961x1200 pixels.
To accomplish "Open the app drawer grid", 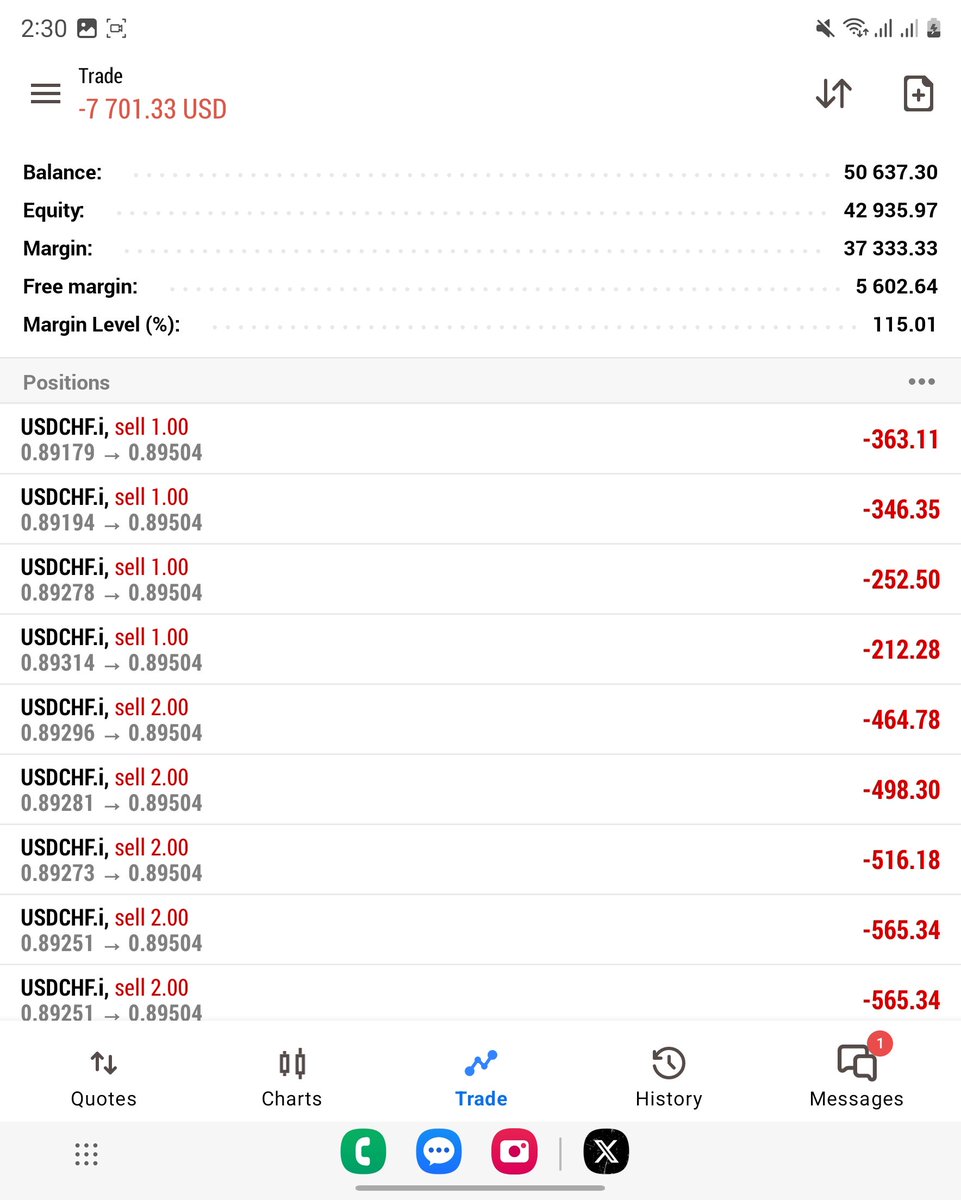I will 87,1154.
